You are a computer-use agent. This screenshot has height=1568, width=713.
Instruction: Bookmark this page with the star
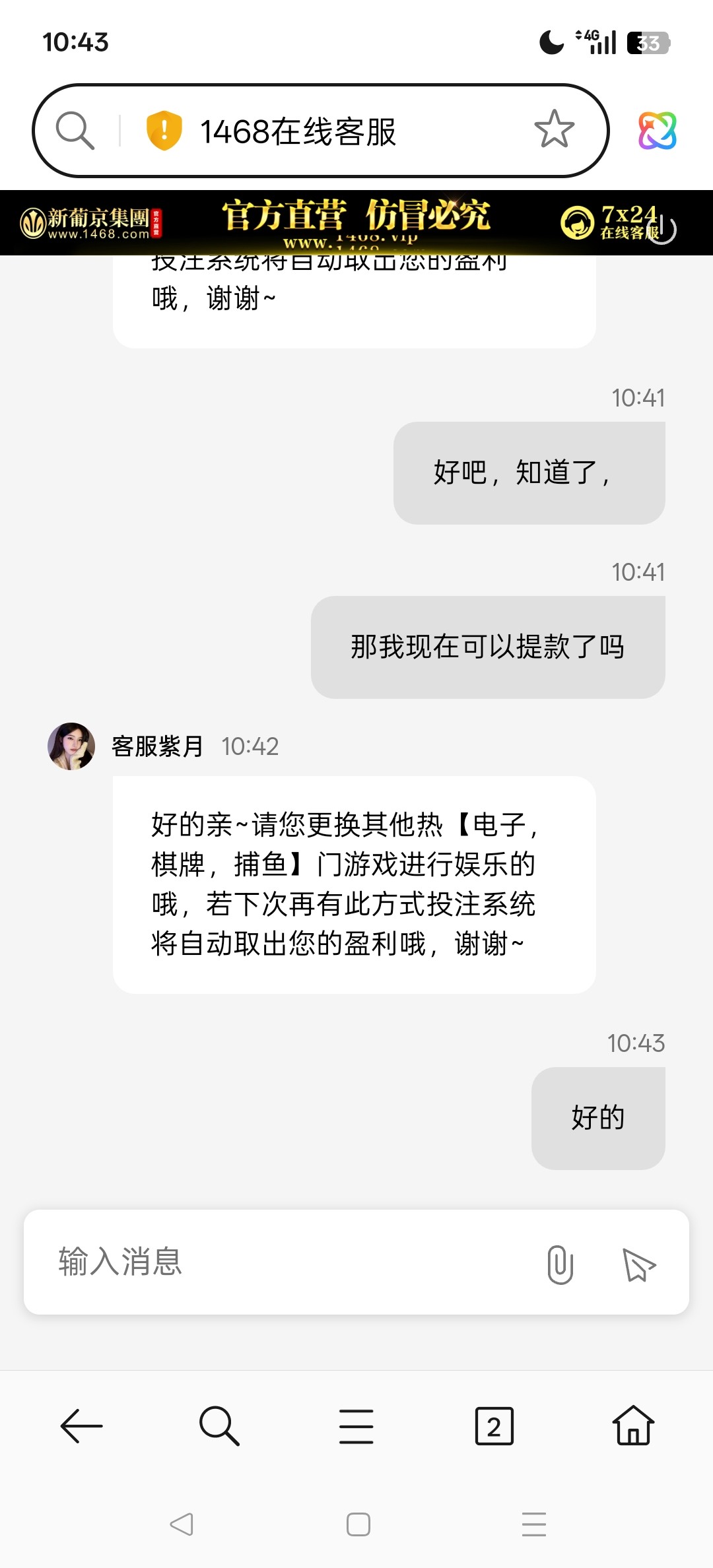554,129
